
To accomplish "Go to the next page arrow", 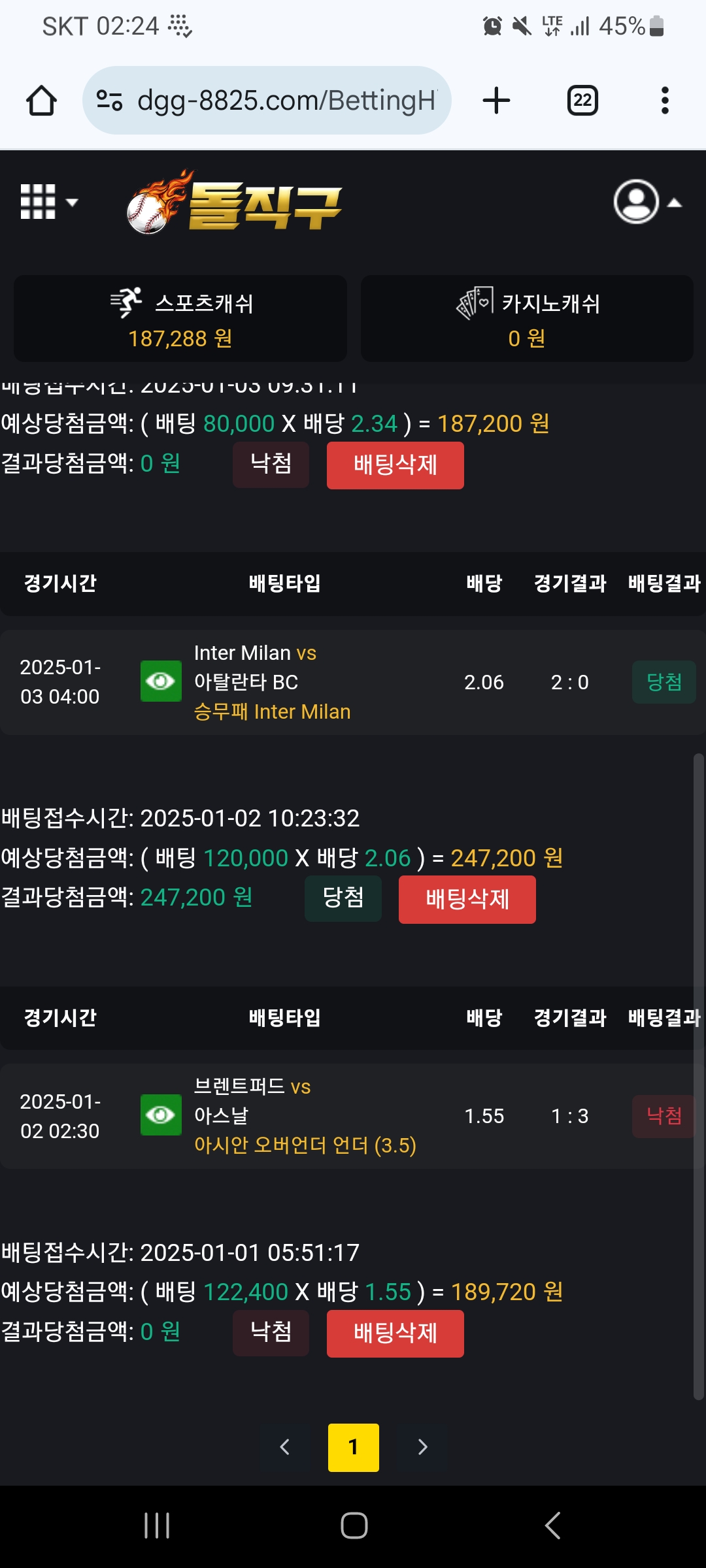I will point(422,1447).
